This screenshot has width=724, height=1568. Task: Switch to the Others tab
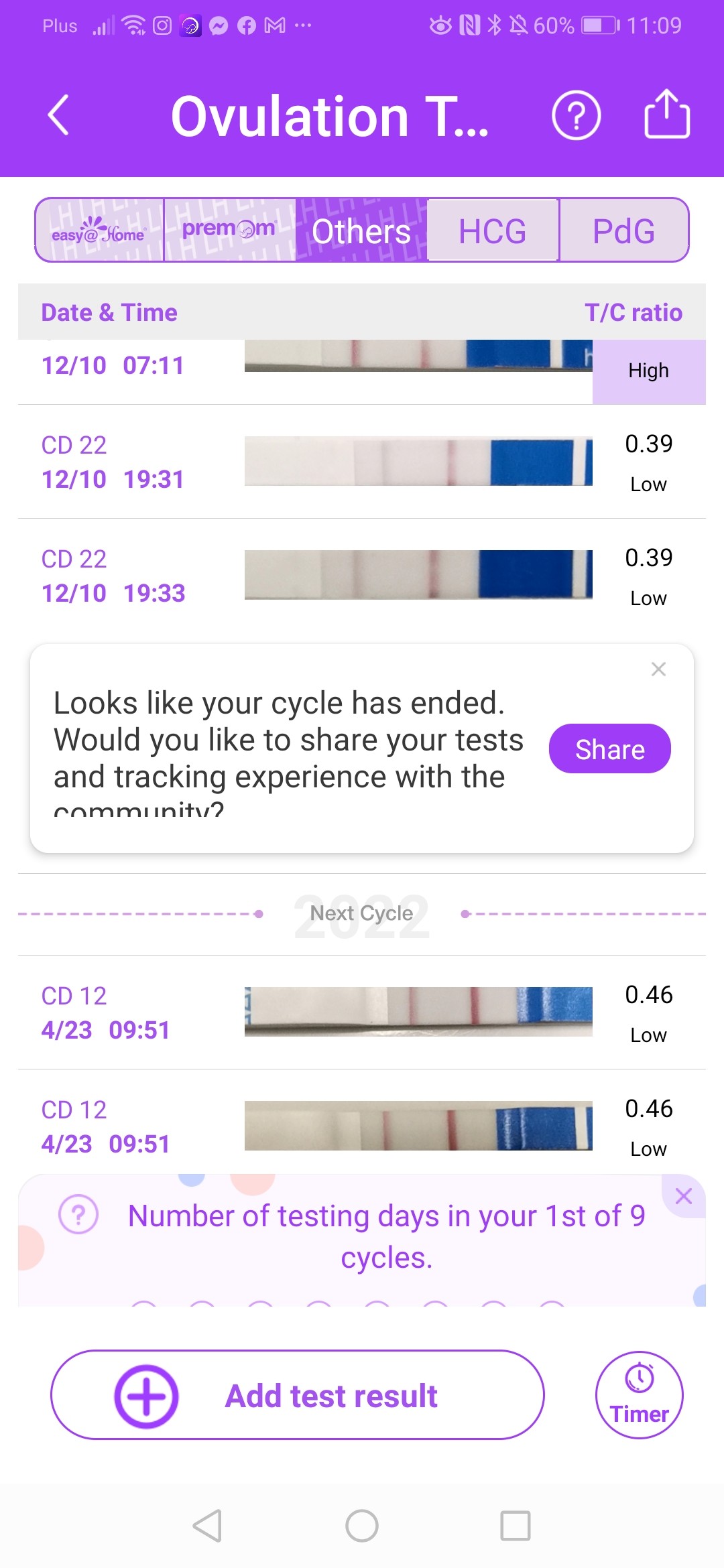click(x=361, y=231)
